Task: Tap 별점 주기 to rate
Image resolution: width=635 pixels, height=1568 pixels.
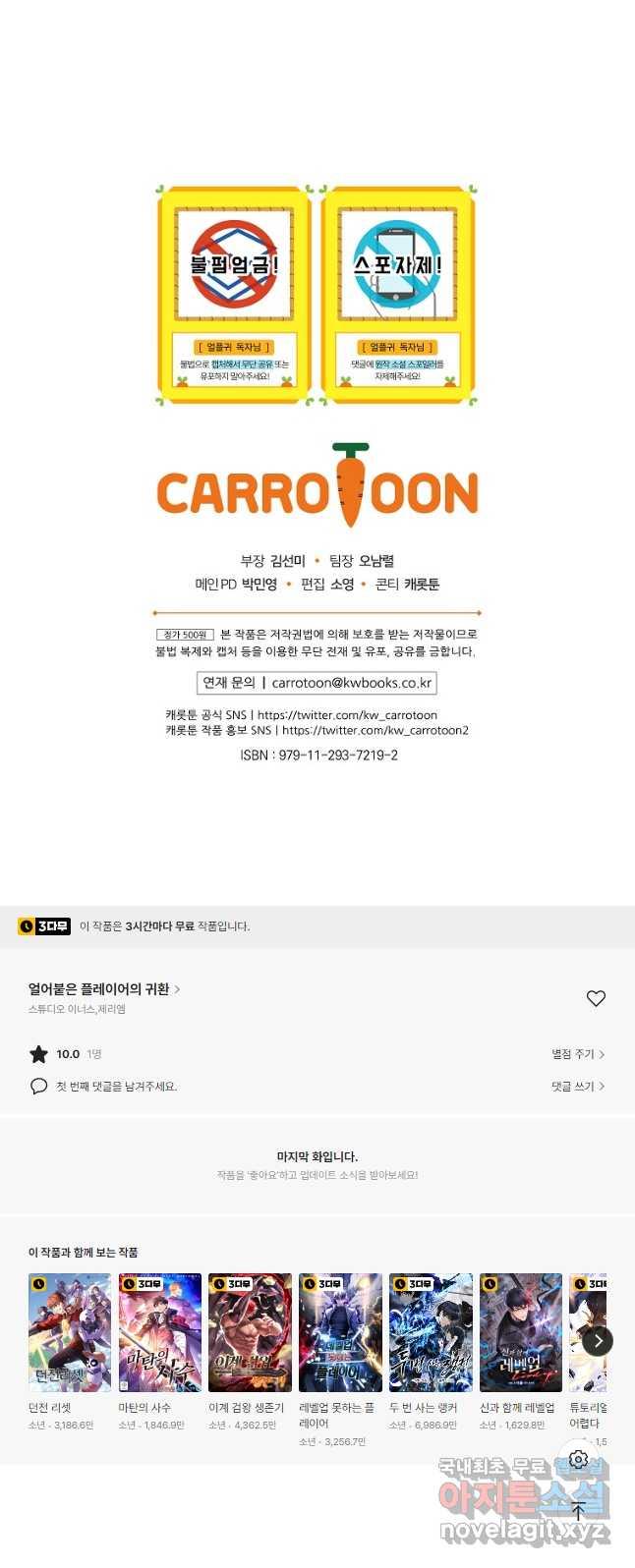Action: [577, 1054]
